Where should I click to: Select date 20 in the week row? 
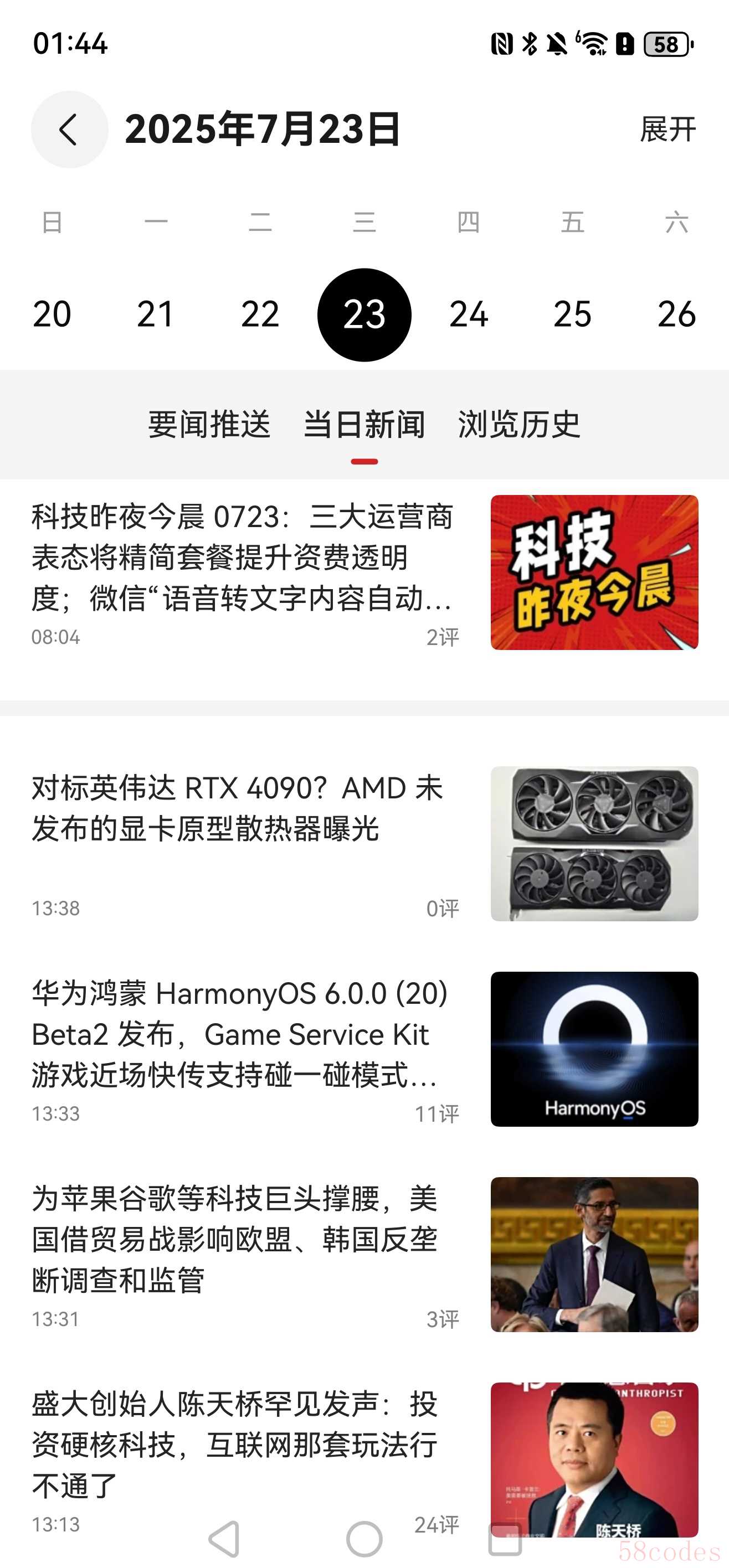click(x=52, y=314)
